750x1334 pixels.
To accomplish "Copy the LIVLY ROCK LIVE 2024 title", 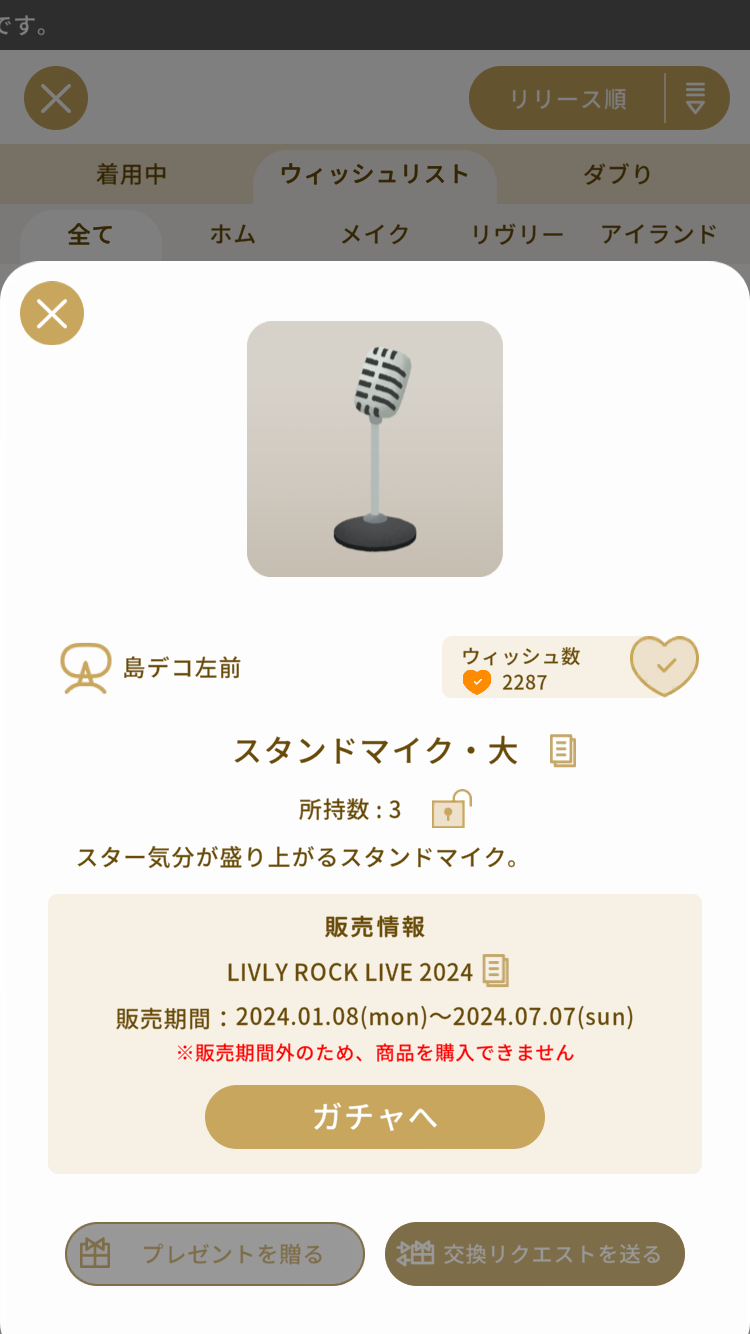I will pos(496,970).
